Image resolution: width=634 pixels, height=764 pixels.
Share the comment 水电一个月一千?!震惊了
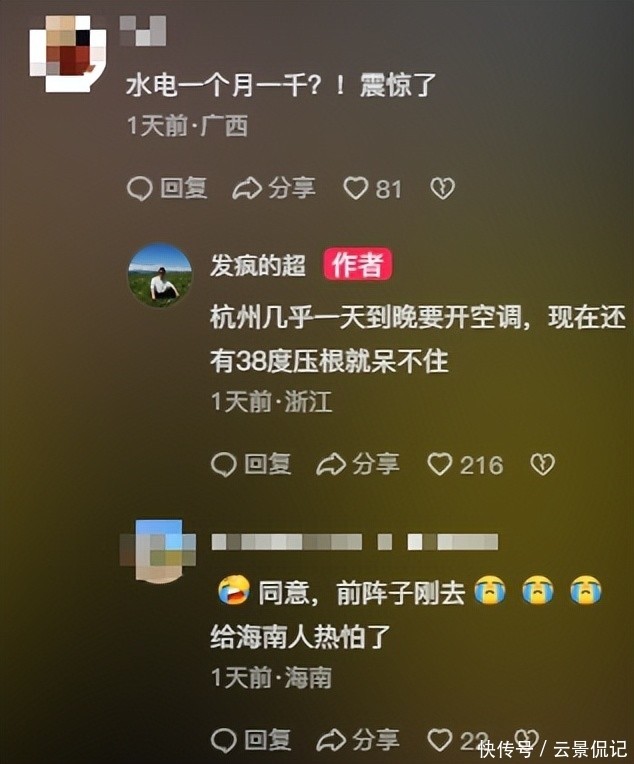point(274,188)
